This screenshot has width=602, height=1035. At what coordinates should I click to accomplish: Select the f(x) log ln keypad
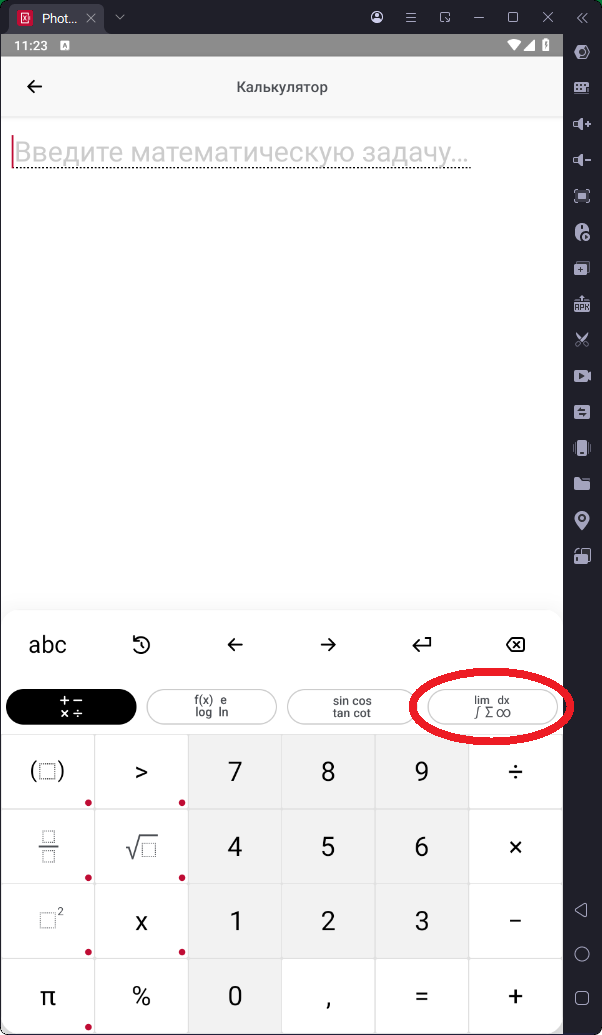(211, 707)
